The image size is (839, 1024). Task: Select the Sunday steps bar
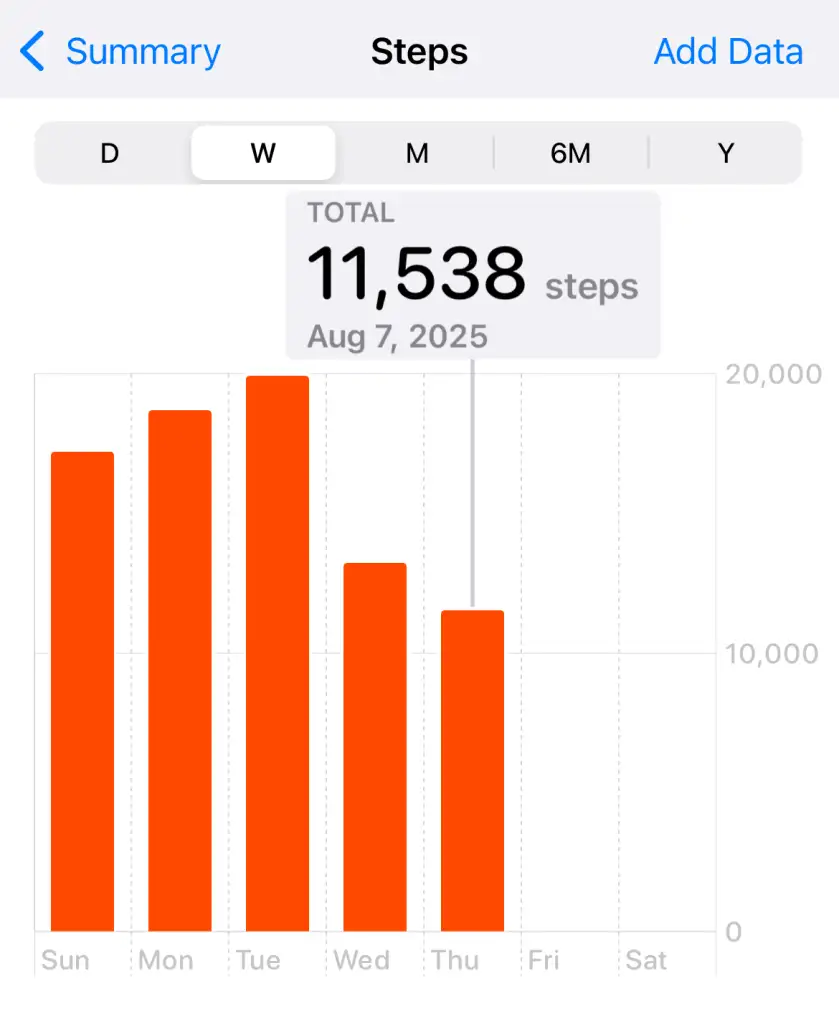click(82, 692)
